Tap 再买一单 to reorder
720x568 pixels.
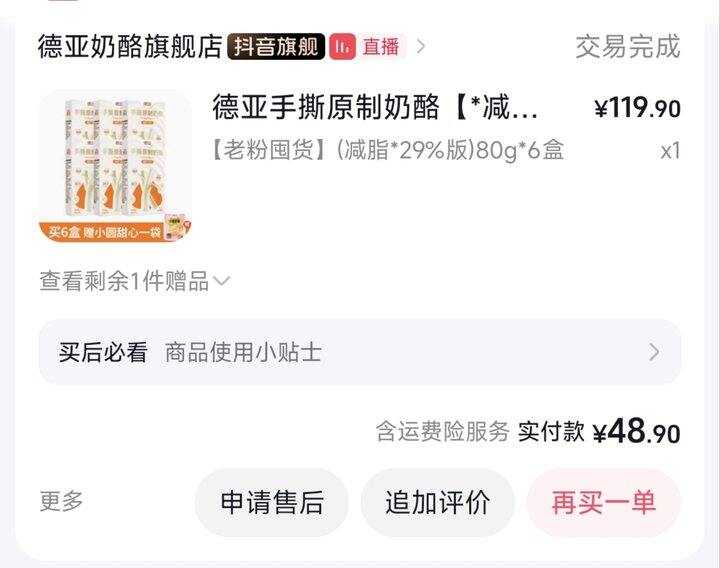click(603, 502)
